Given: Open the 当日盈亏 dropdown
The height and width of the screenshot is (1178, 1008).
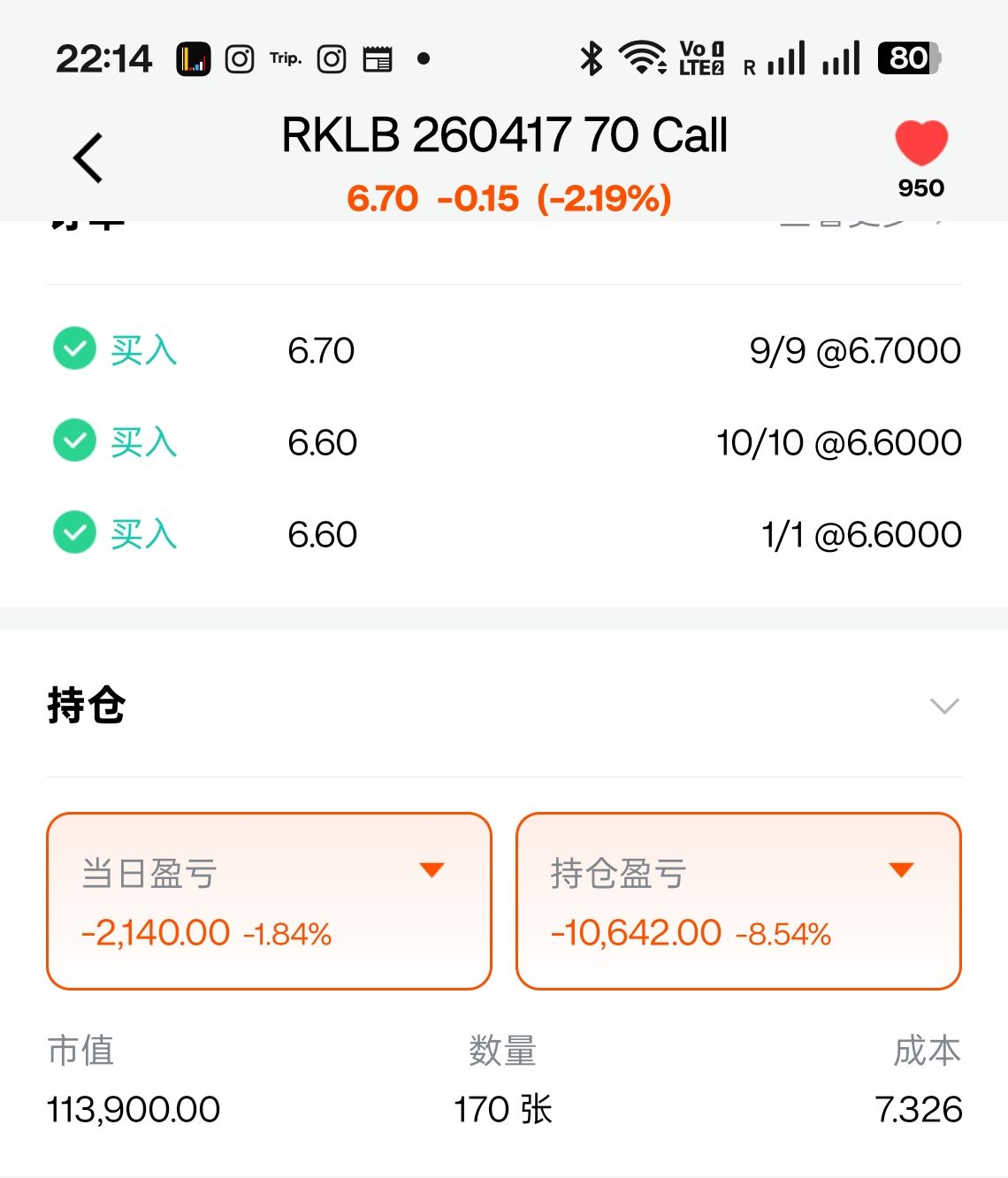Looking at the screenshot, I should point(431,870).
